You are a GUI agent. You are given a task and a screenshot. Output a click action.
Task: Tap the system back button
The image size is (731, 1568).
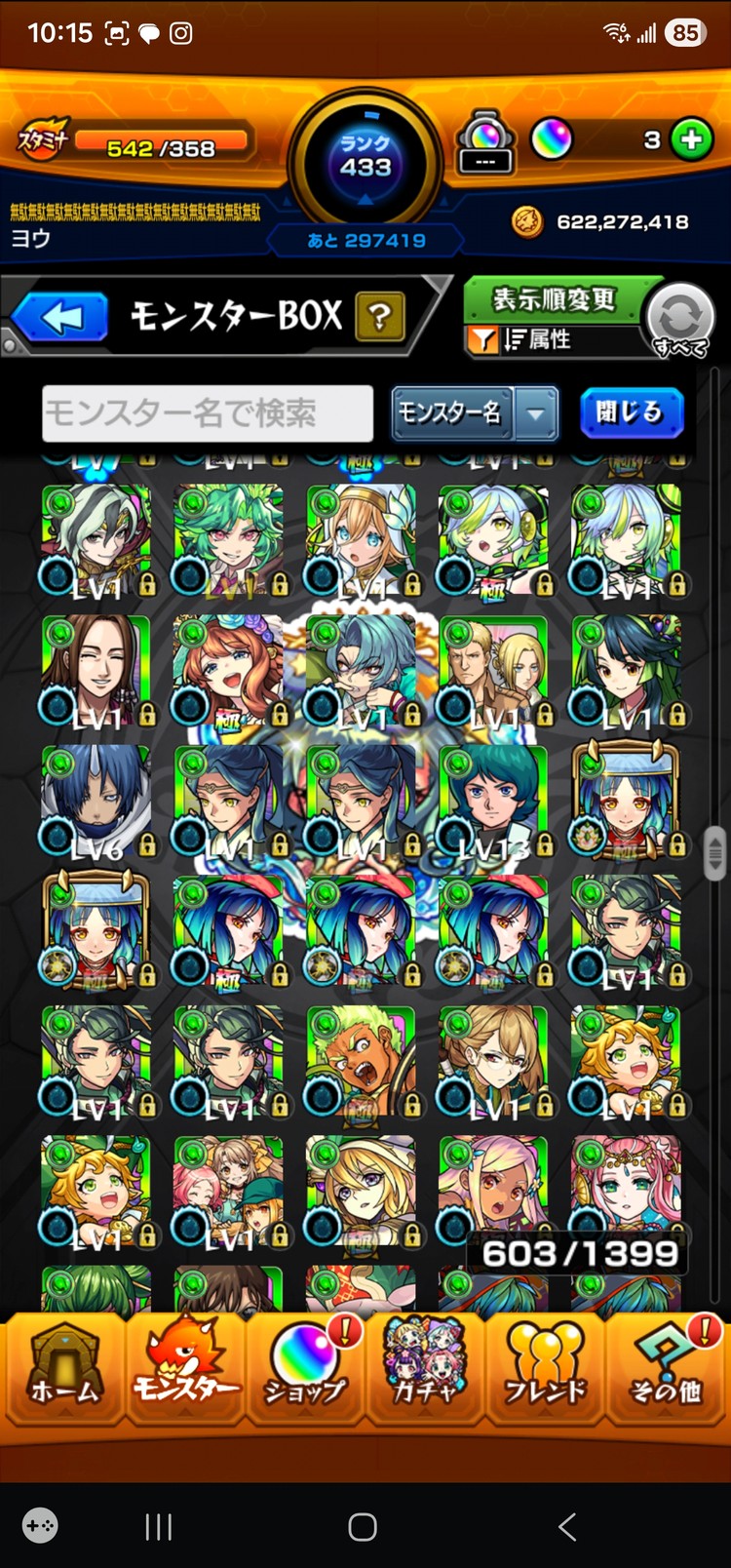tap(567, 1526)
